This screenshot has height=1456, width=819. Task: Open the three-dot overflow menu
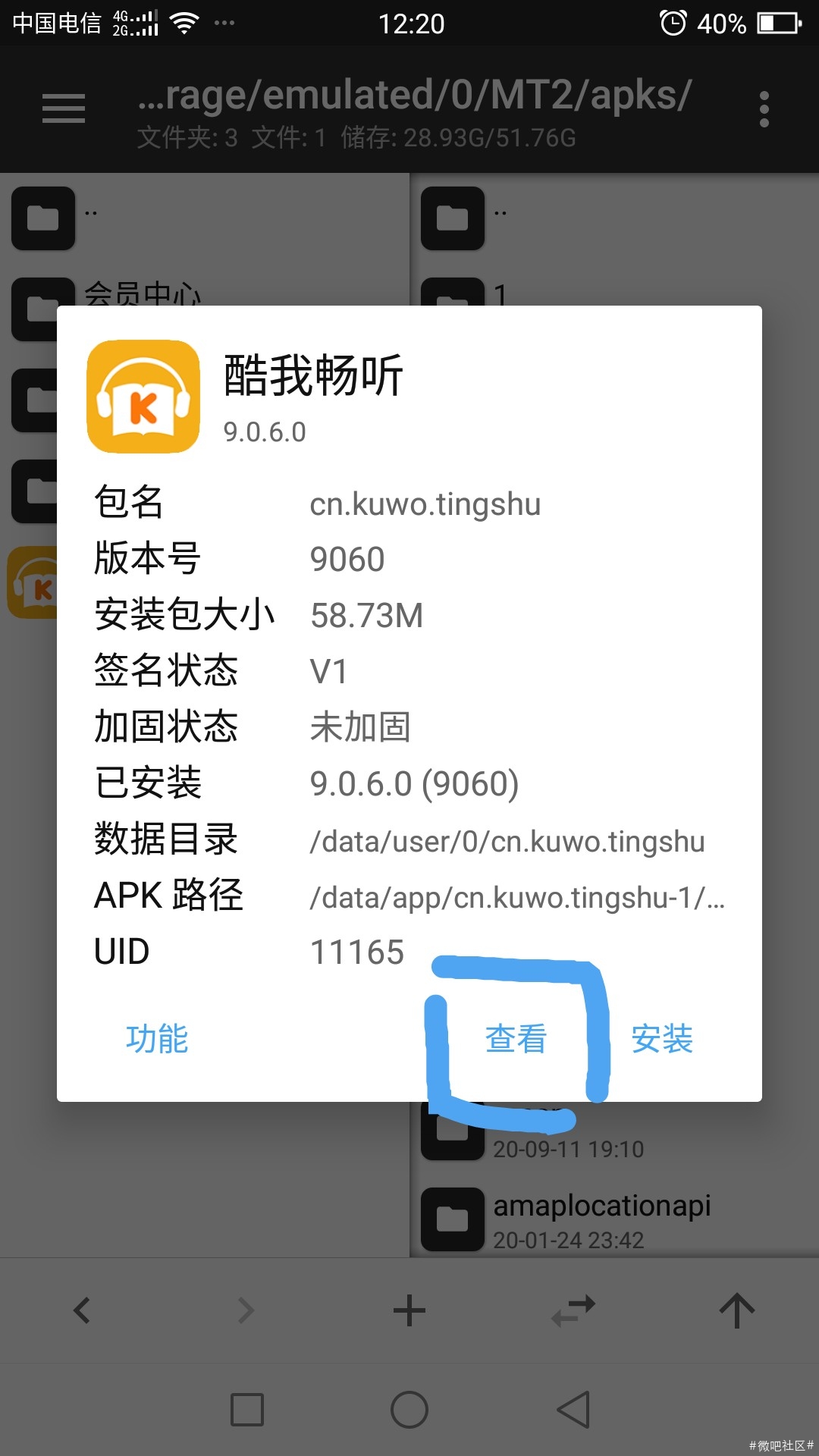[764, 109]
